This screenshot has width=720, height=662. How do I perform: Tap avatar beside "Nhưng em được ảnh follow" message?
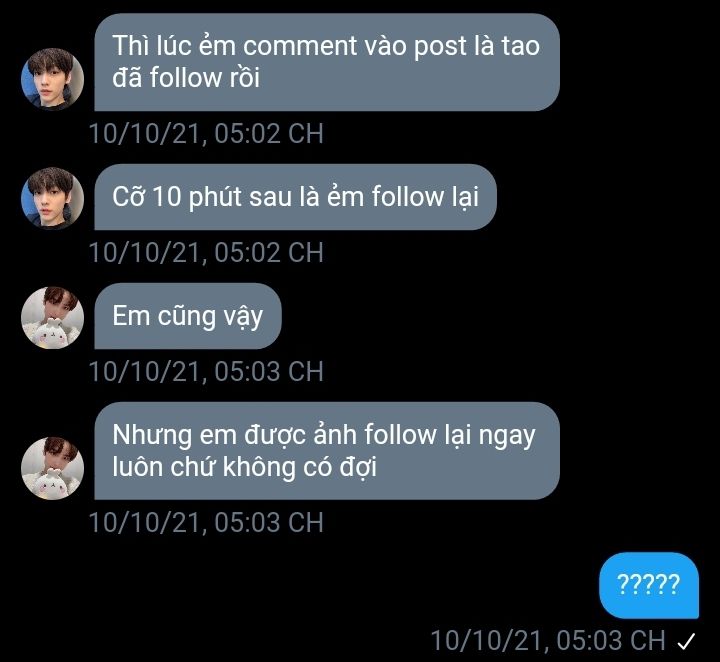point(52,467)
